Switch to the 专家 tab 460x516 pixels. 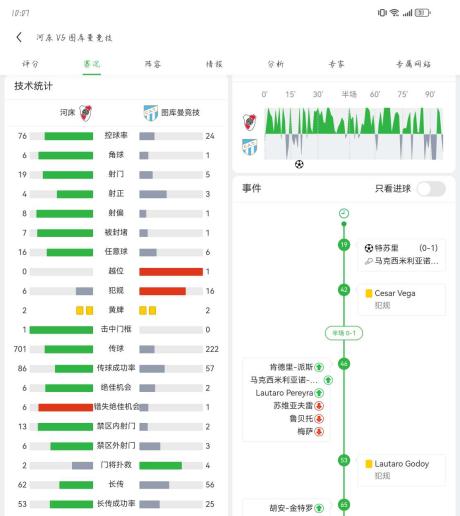click(x=337, y=64)
